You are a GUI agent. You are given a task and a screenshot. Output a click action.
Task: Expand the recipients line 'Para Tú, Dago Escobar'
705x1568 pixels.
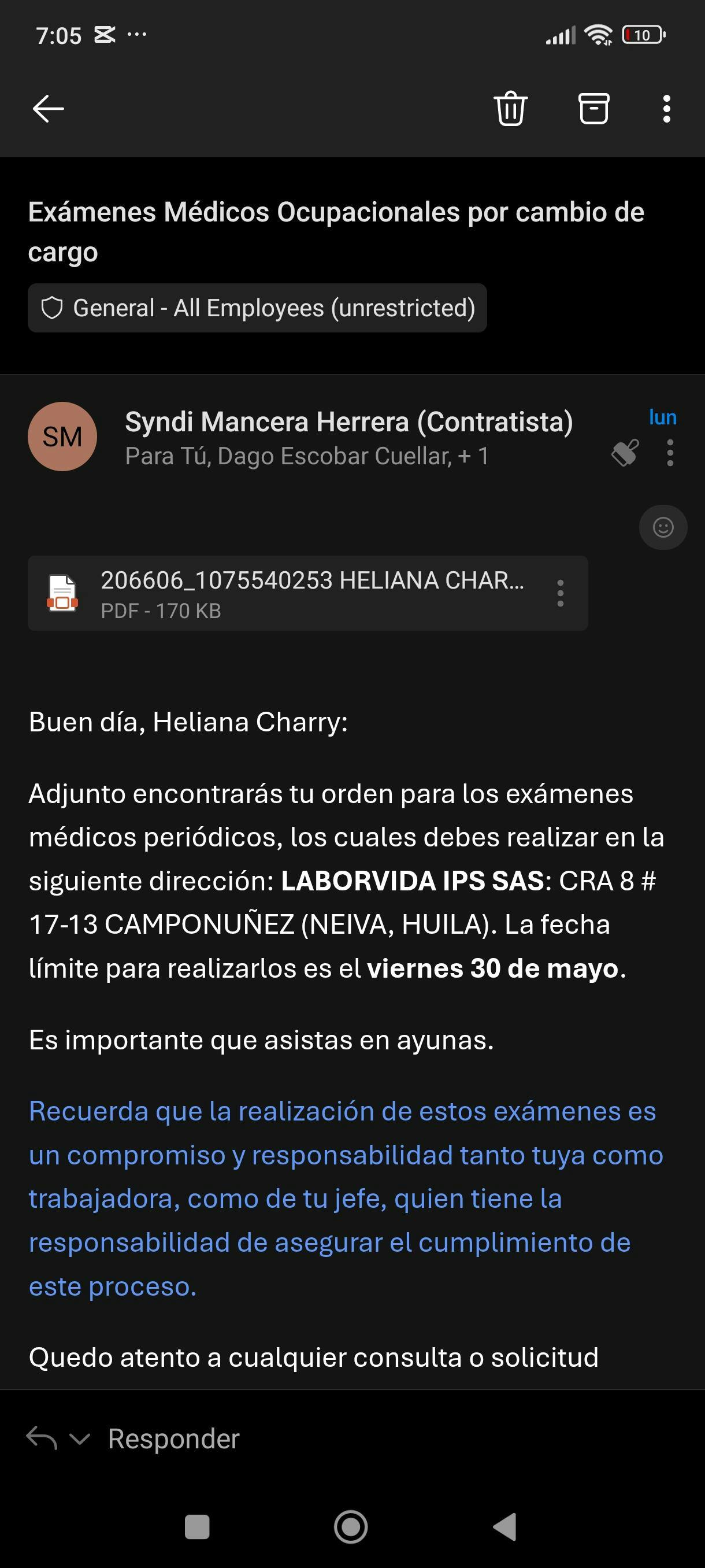coord(307,456)
